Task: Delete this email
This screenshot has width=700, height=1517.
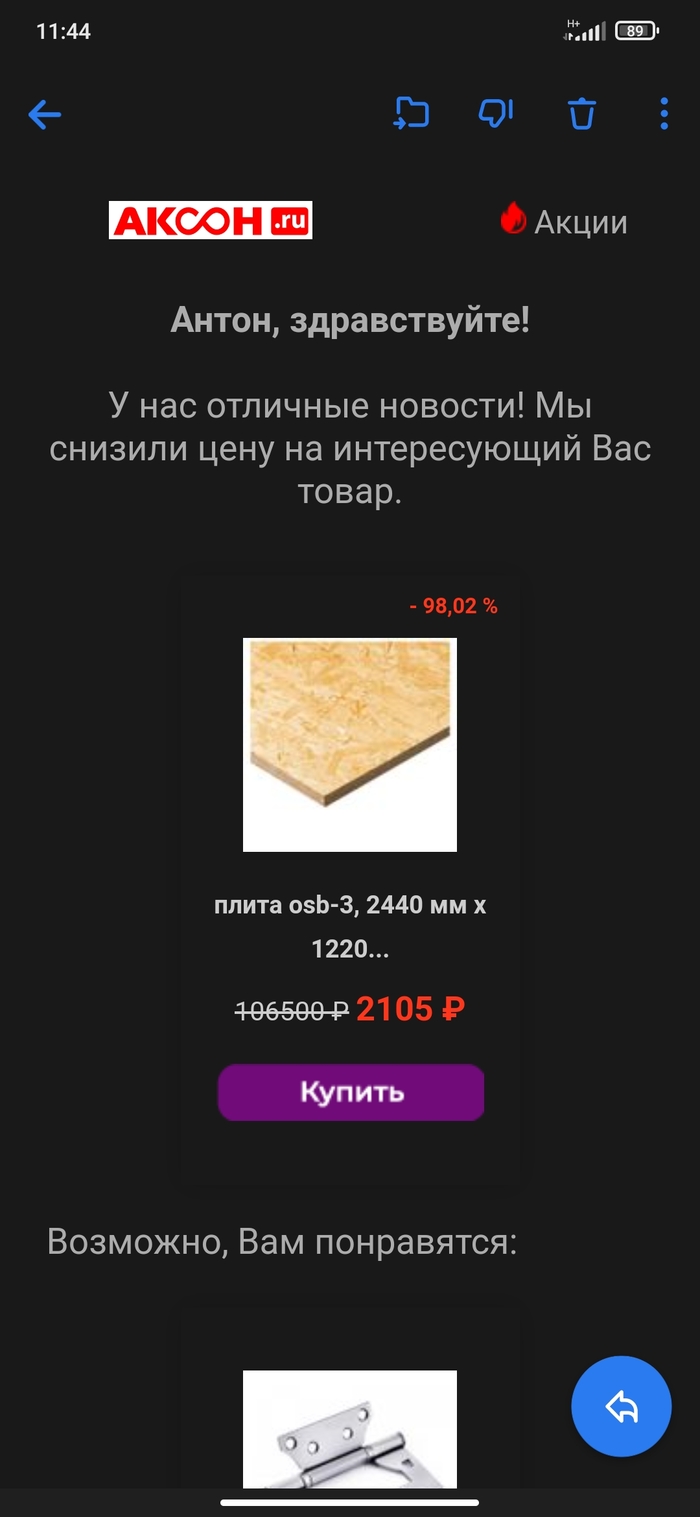Action: click(582, 113)
